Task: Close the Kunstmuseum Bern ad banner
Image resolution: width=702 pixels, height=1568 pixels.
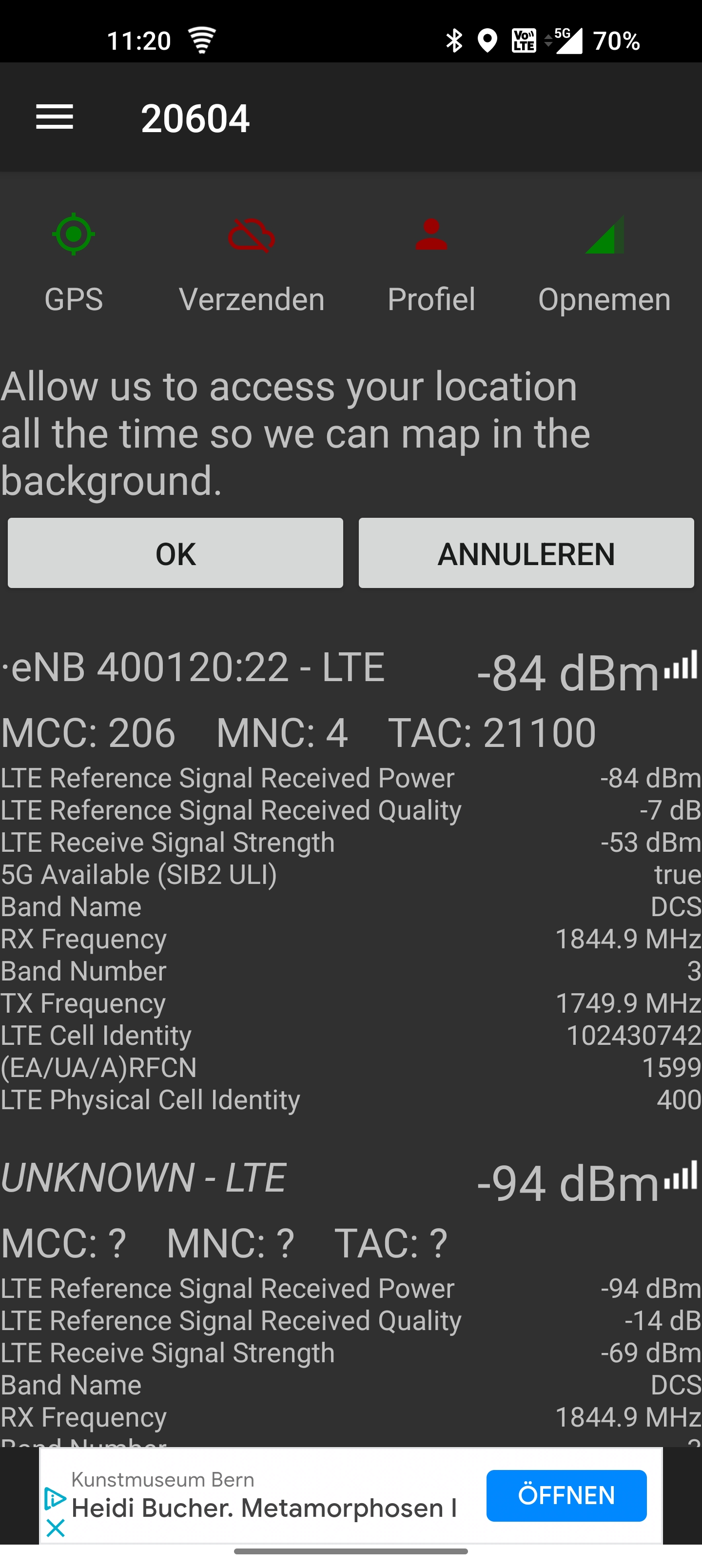Action: pos(56,1527)
